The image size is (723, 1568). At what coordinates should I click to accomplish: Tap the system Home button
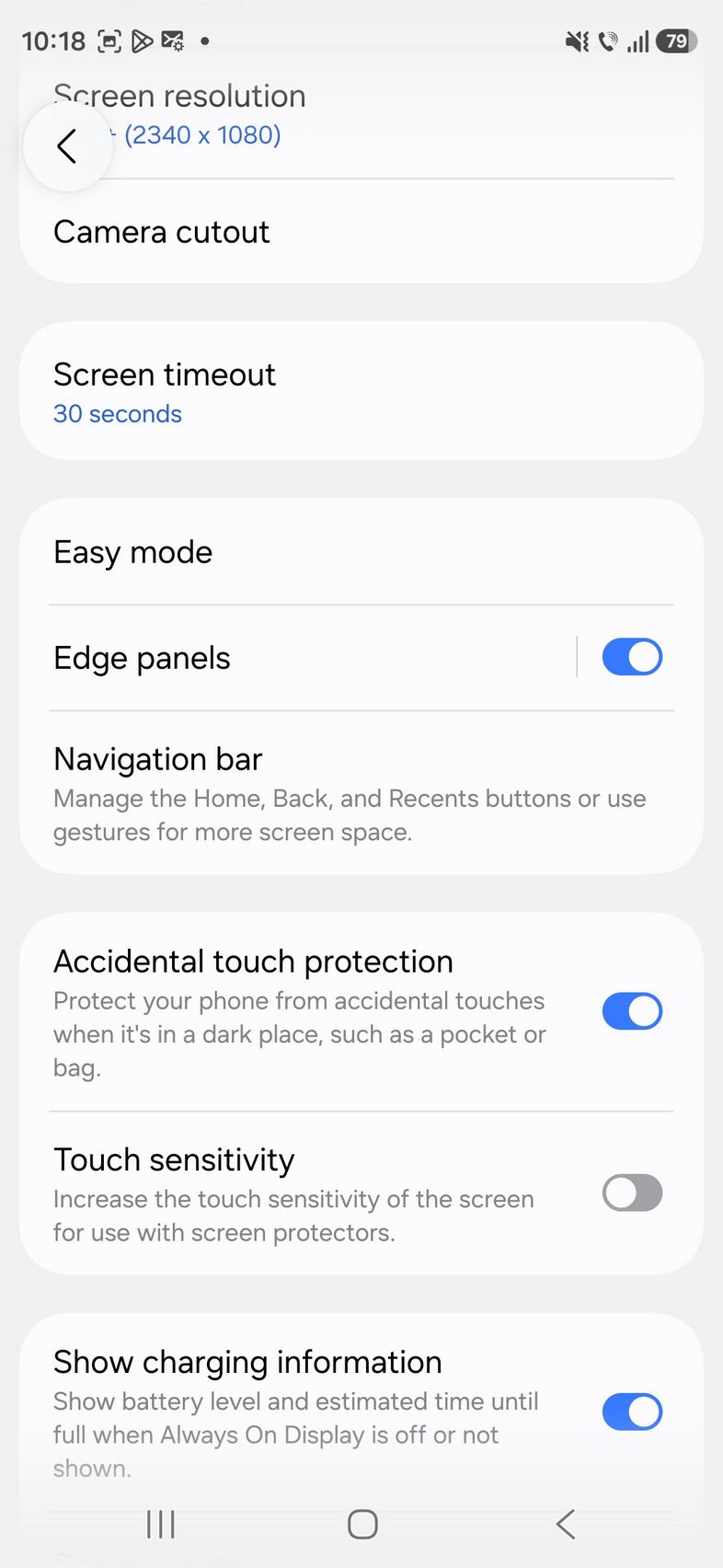tap(362, 1524)
